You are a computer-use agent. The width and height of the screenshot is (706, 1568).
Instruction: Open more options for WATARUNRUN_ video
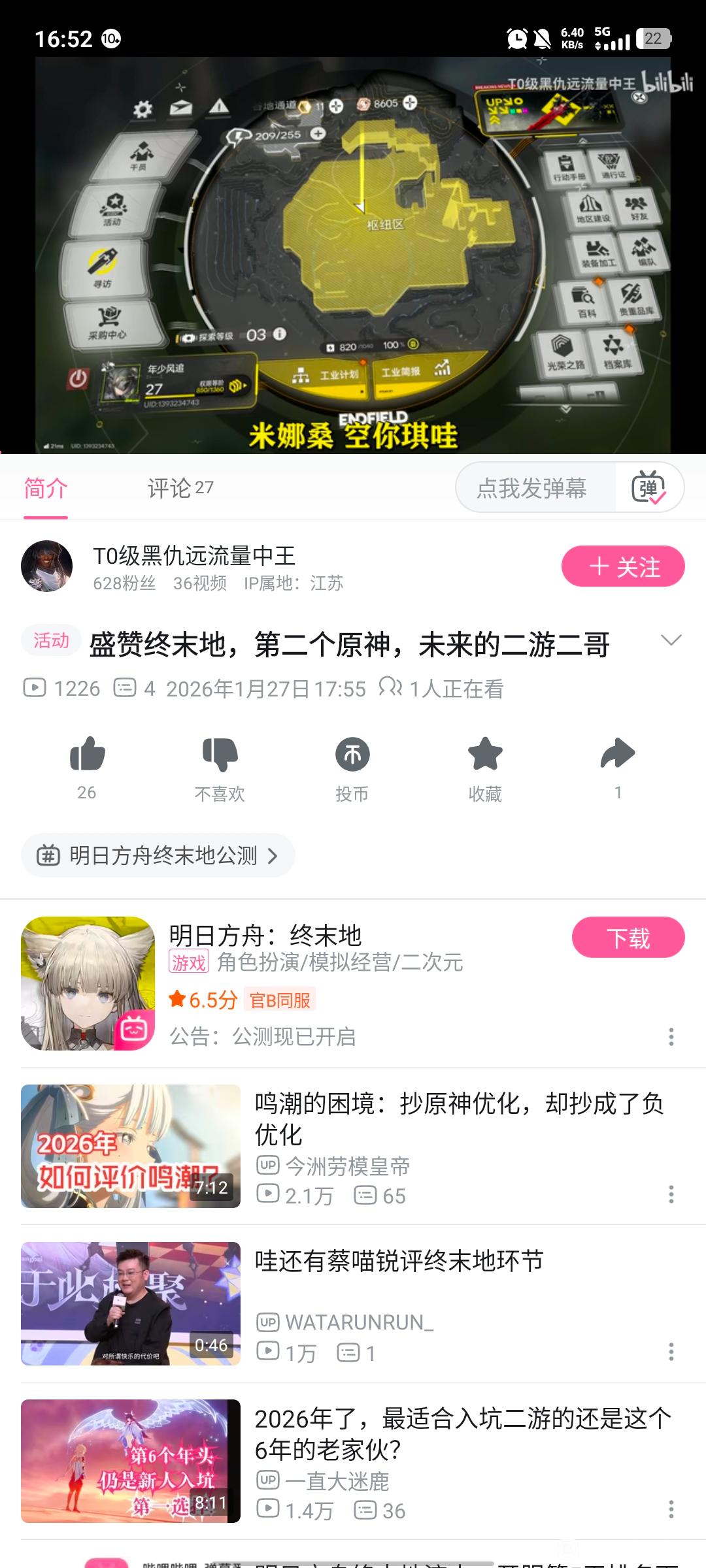click(x=671, y=1352)
